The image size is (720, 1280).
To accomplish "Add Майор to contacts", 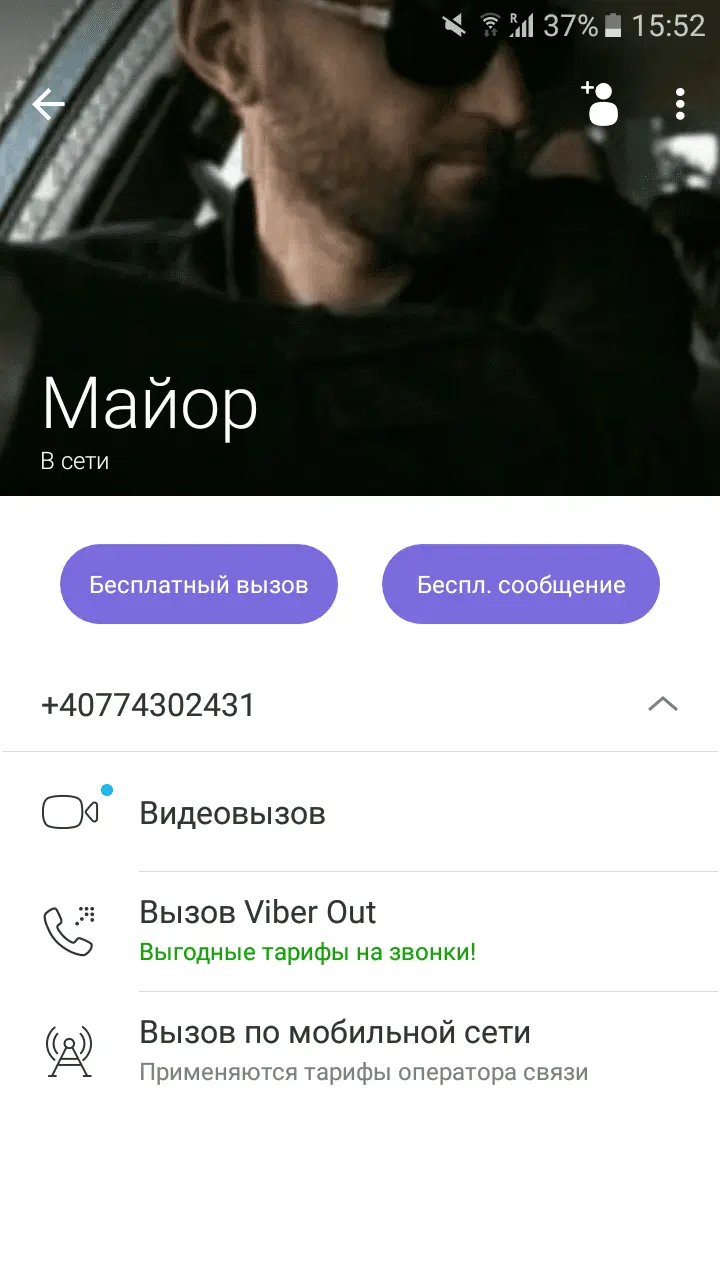I will (600, 104).
